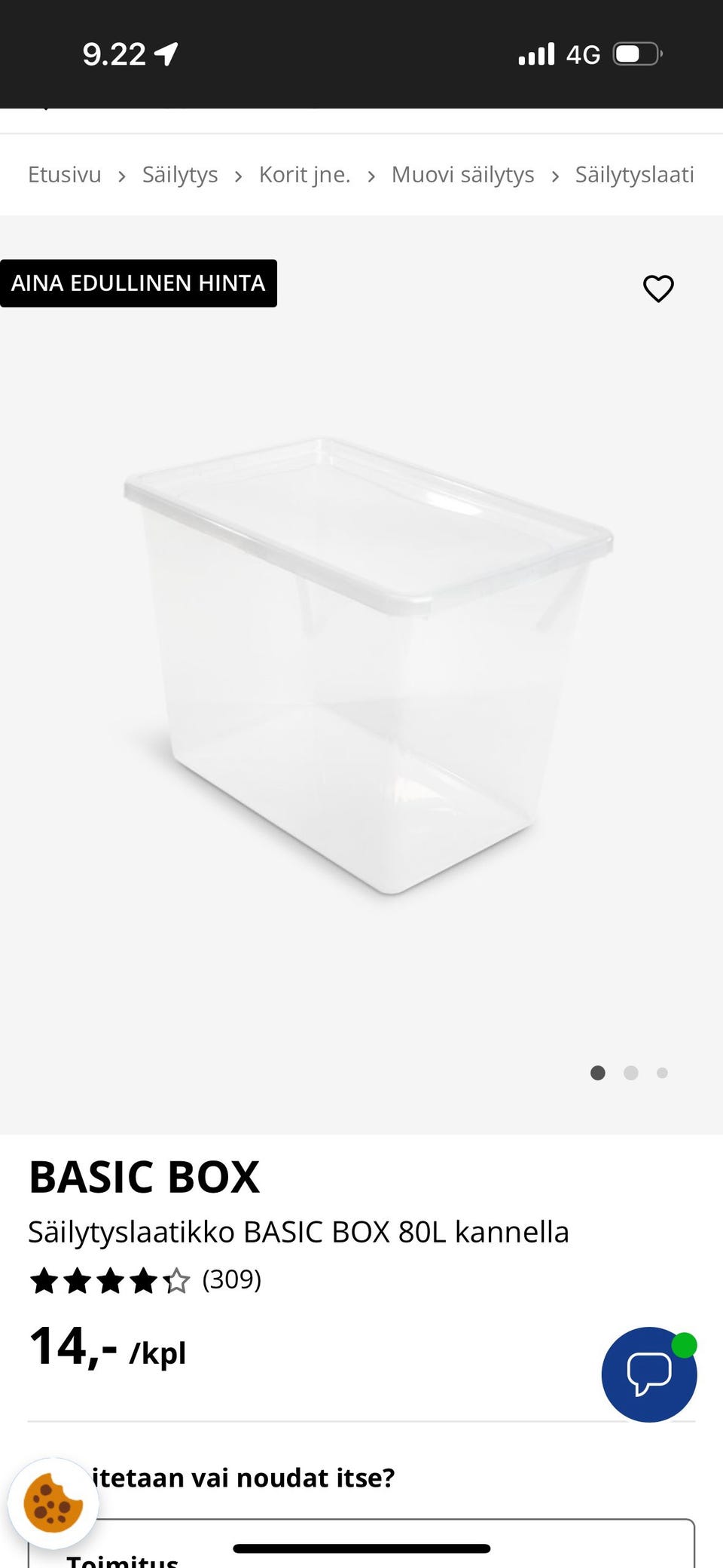Add BASIC BOX to favorites with heart icon
723x1568 pixels.
click(657, 289)
